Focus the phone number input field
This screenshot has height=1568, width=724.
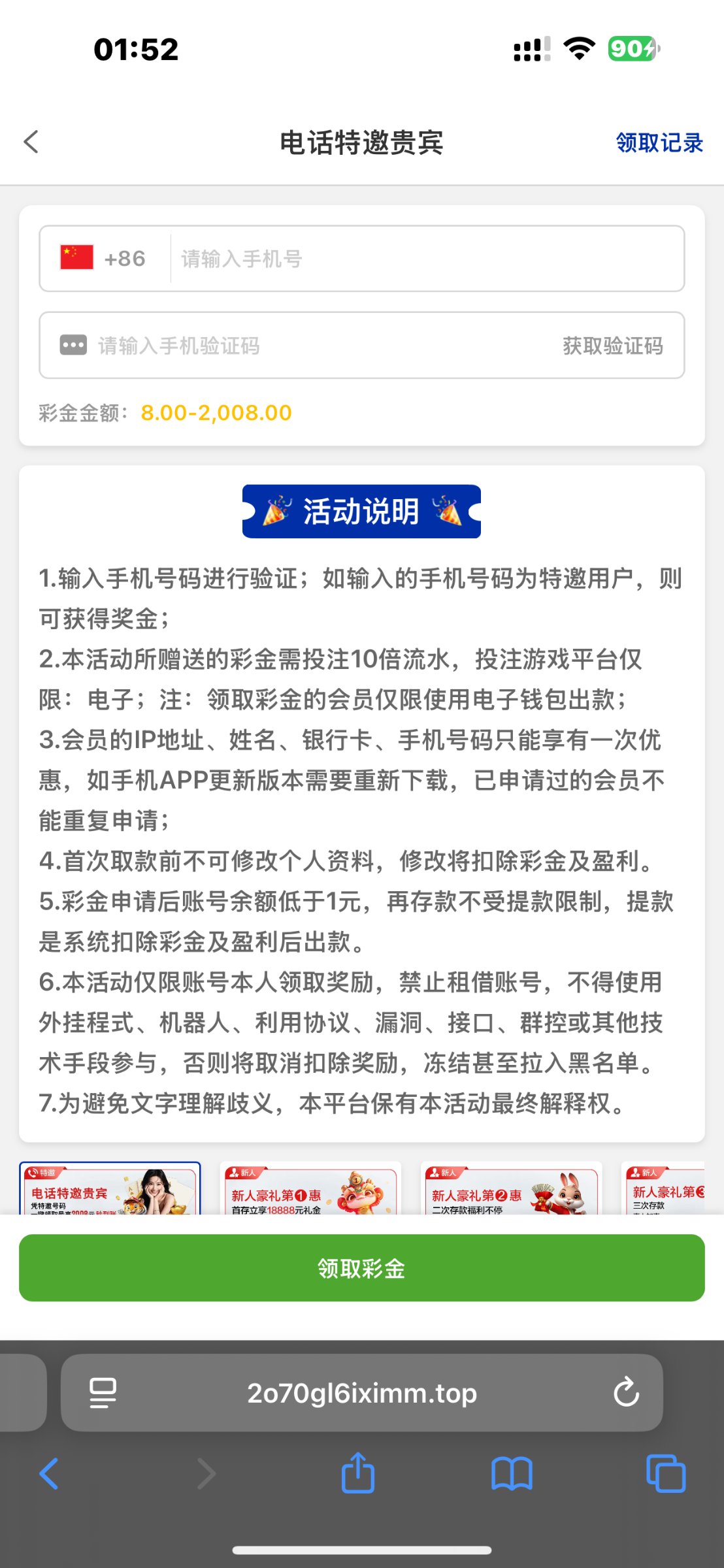pyautogui.click(x=425, y=259)
